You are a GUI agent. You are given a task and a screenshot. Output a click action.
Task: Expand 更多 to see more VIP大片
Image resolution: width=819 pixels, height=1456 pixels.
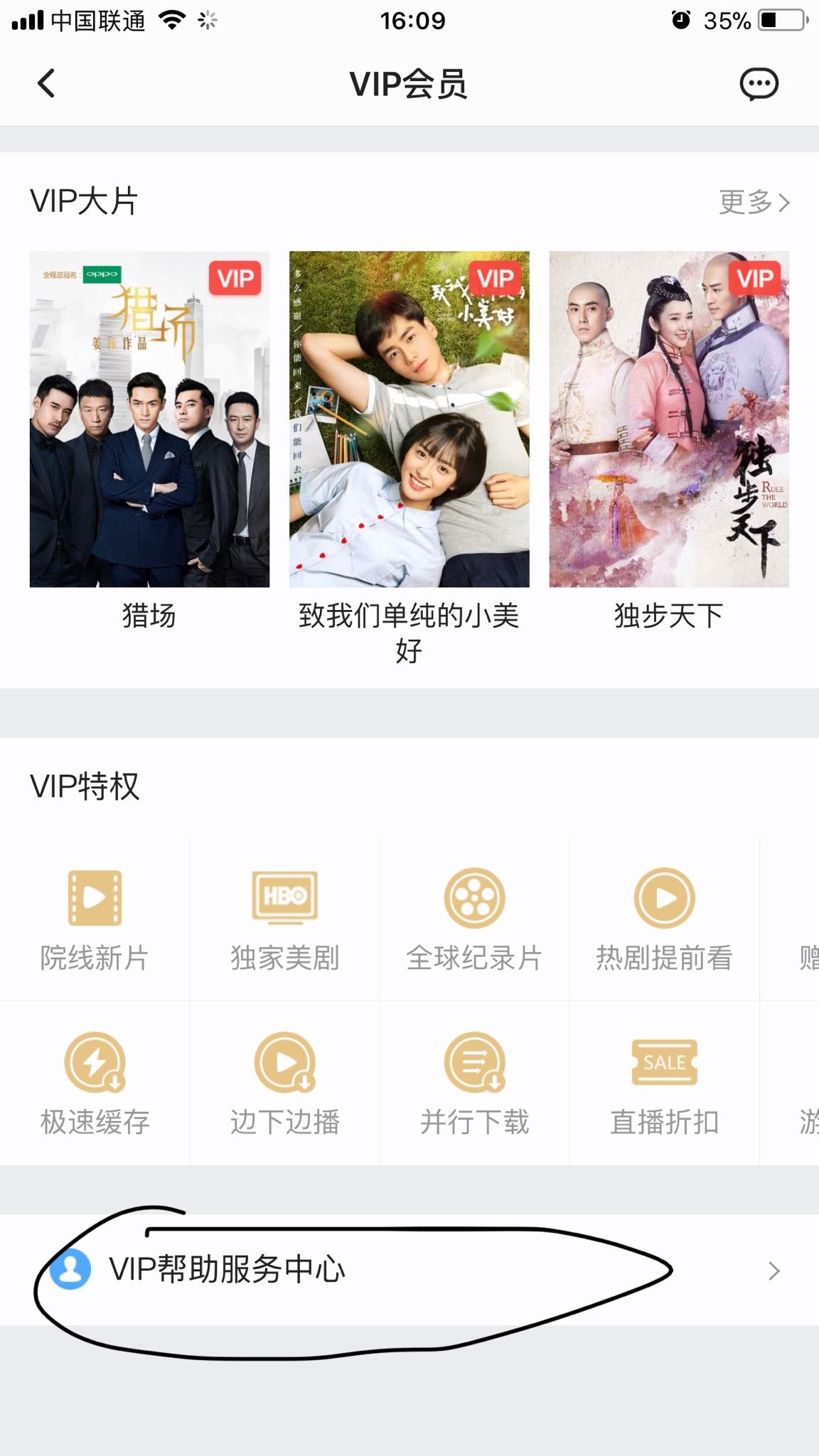click(751, 203)
